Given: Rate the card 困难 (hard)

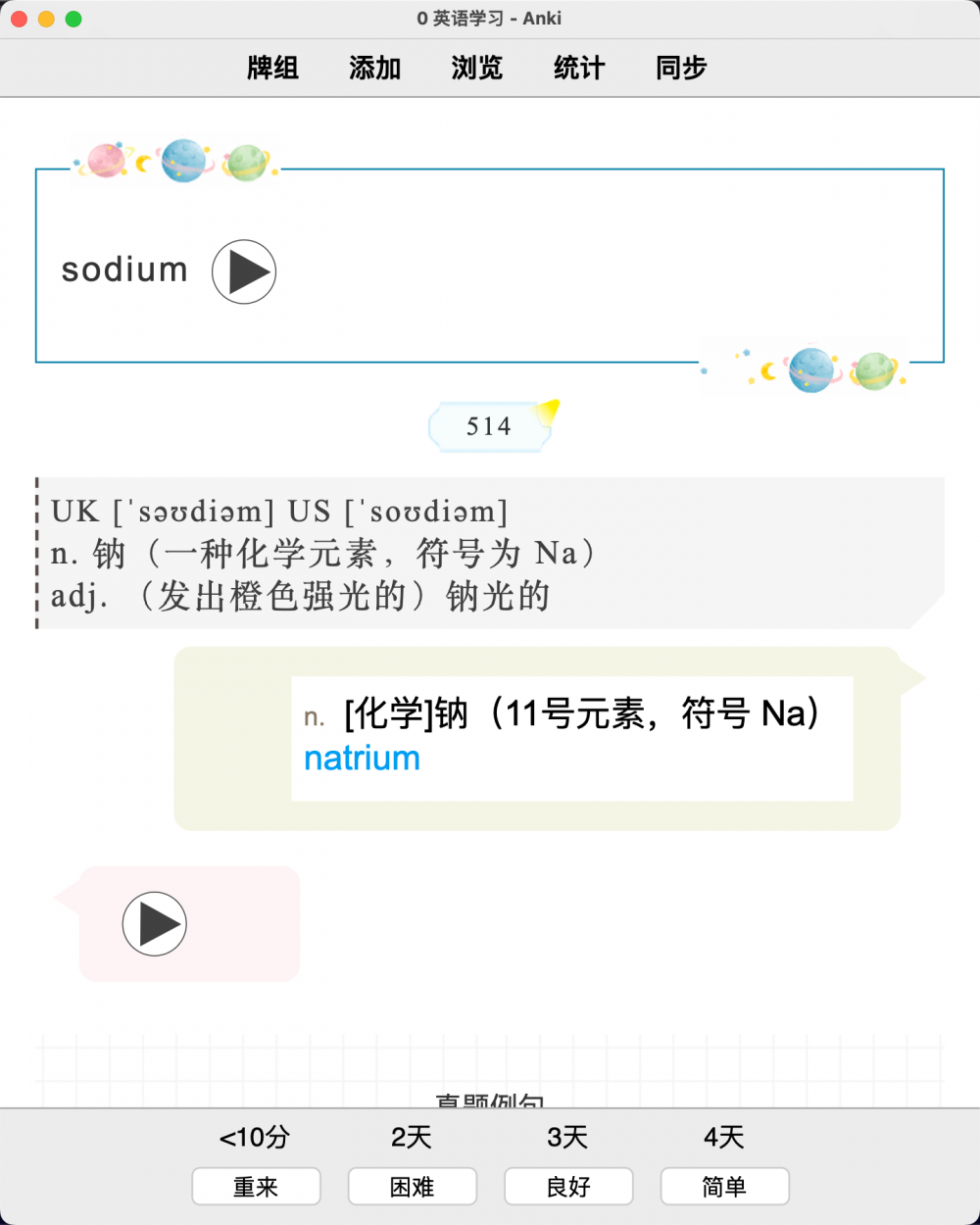Looking at the screenshot, I should [412, 1187].
